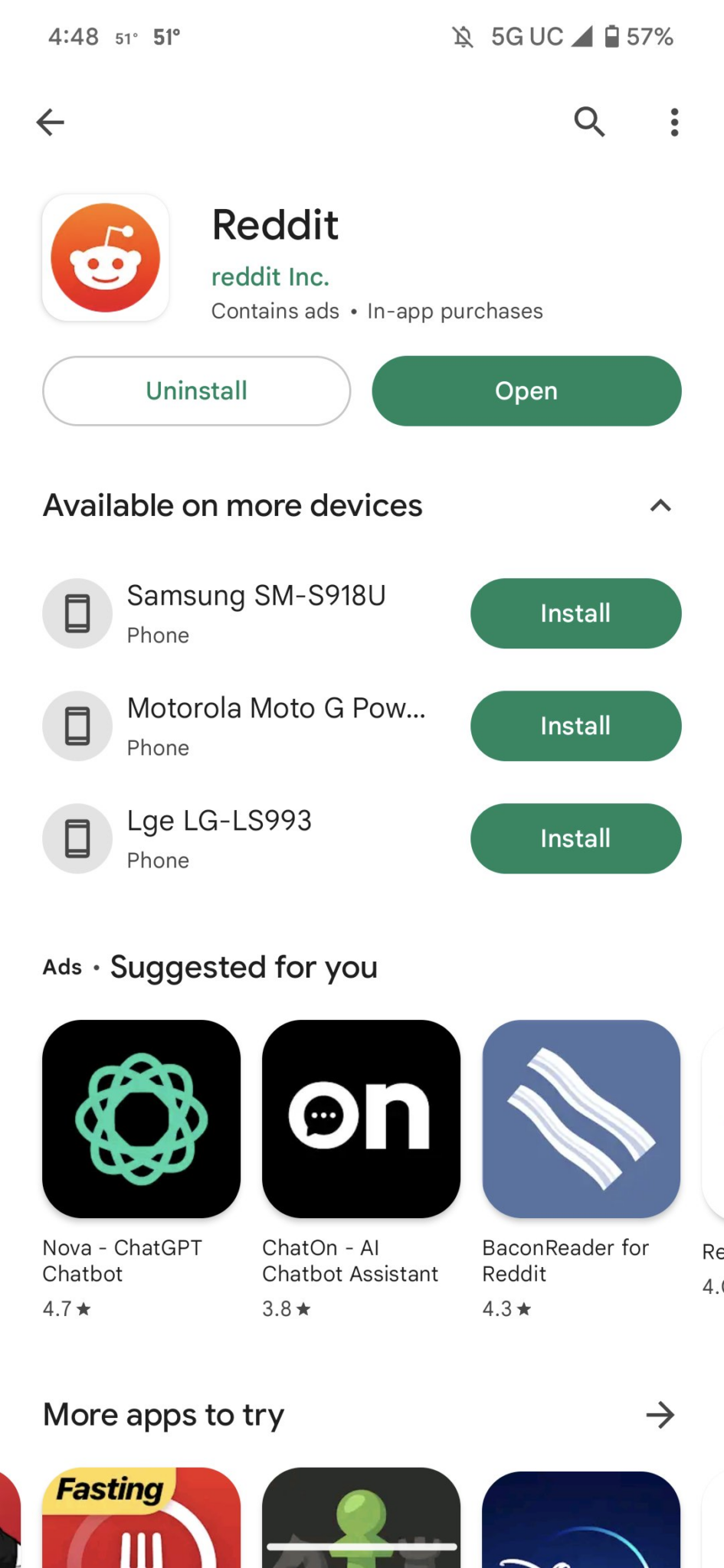Image resolution: width=724 pixels, height=1568 pixels.
Task: Click the back arrow
Action: point(49,122)
